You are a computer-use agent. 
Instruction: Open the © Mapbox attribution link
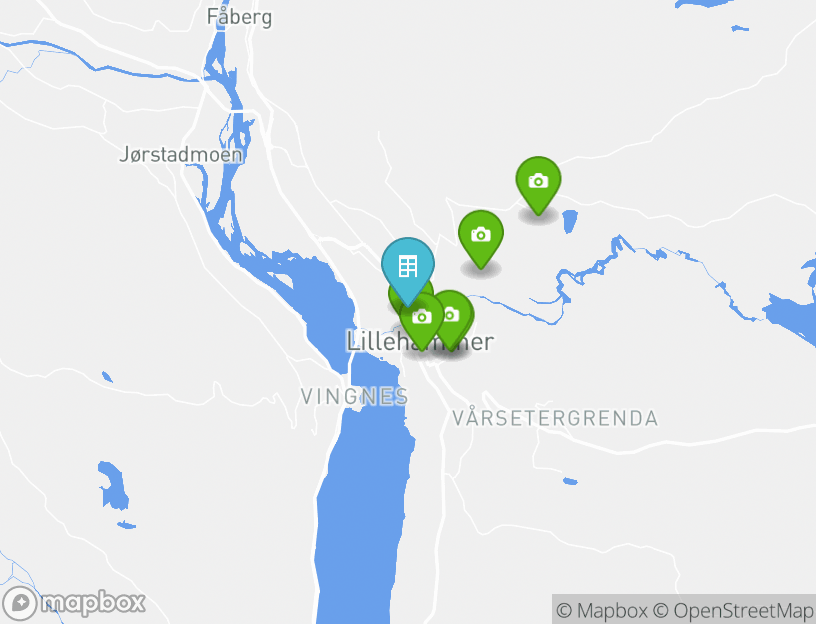click(602, 610)
